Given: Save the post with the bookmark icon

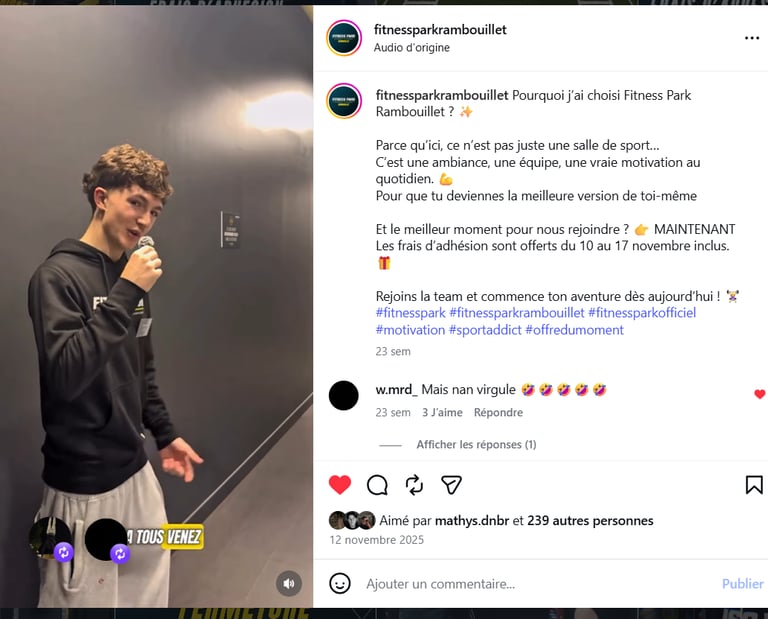Looking at the screenshot, I should click(x=754, y=485).
